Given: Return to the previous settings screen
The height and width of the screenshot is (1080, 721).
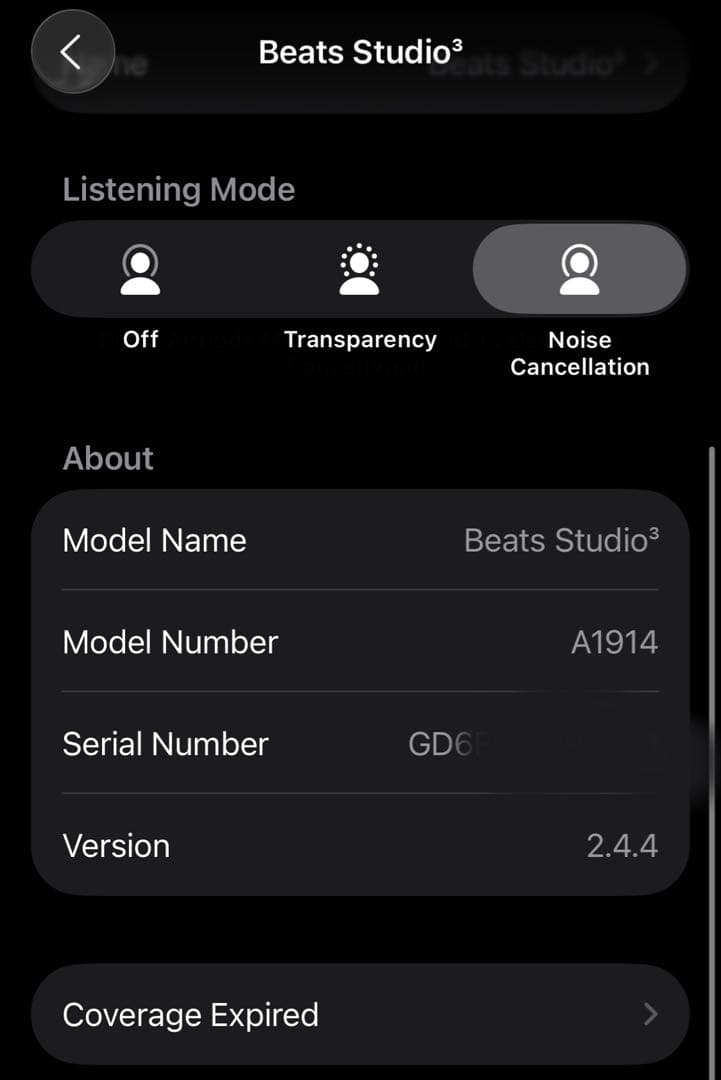Looking at the screenshot, I should (73, 51).
